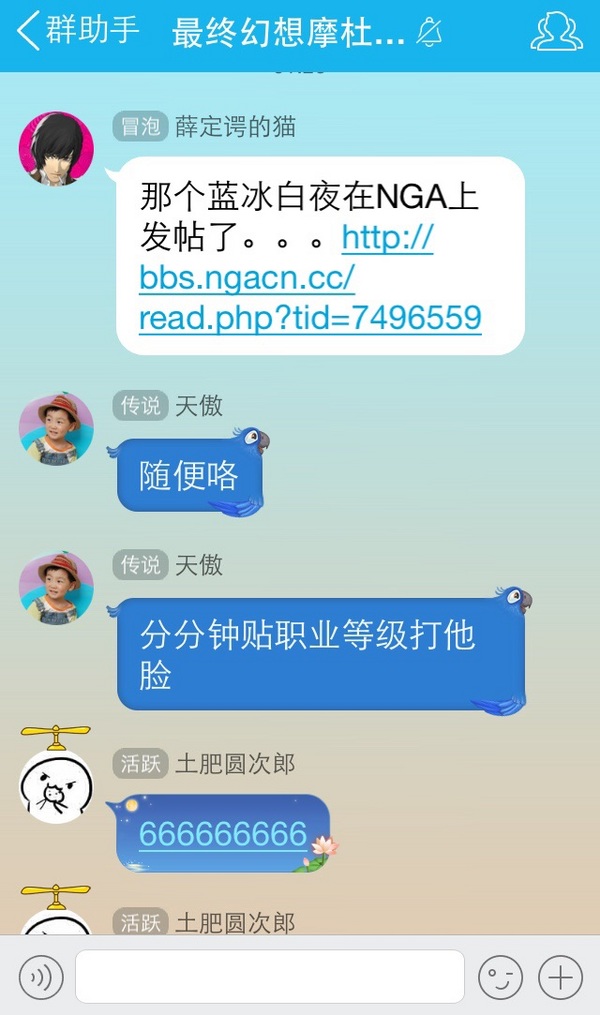Tap the 666666666 number link
The image size is (600, 1015).
(x=223, y=833)
